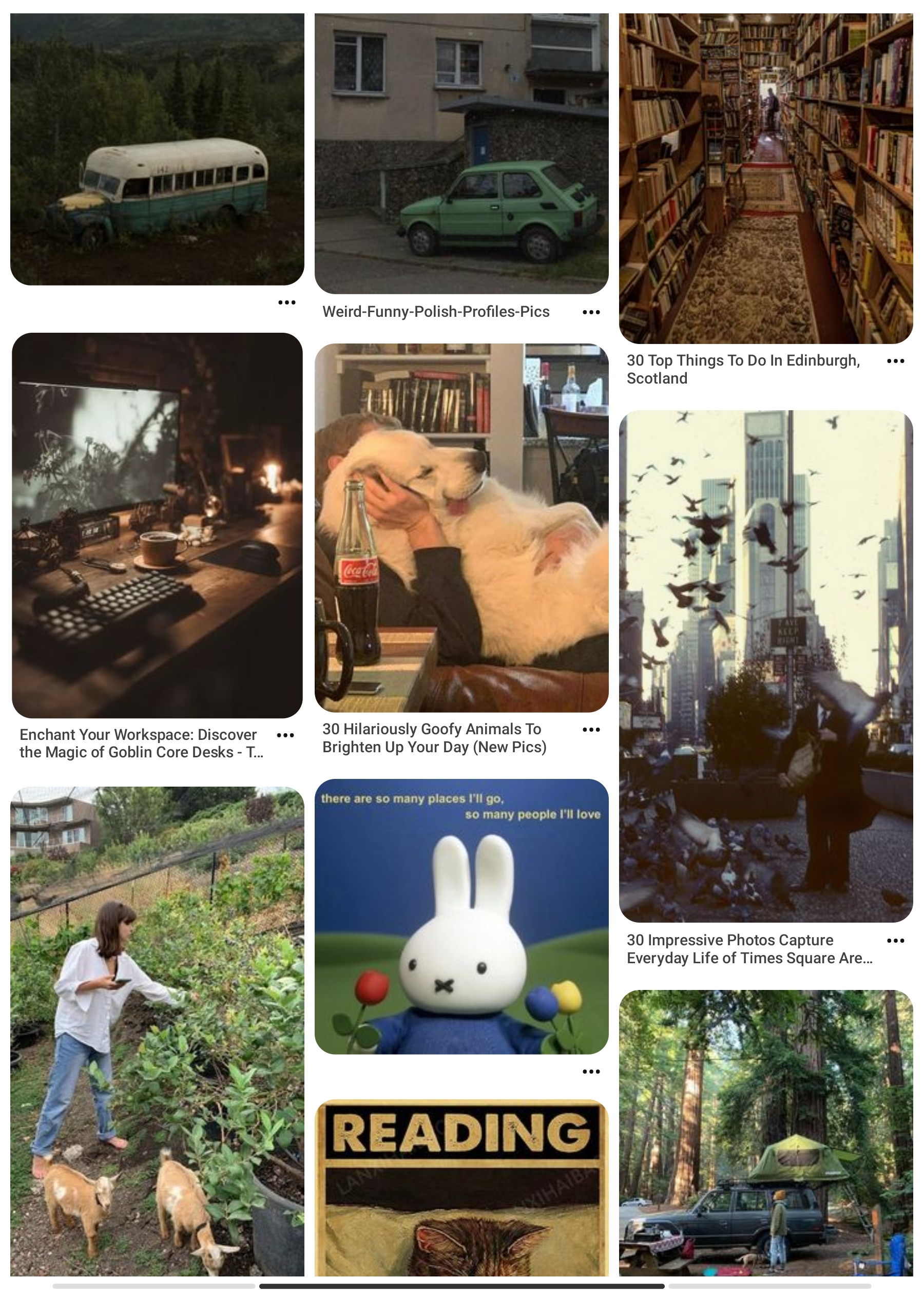924x1297 pixels.
Task: View the Goofy Animals dog pin
Action: click(461, 527)
